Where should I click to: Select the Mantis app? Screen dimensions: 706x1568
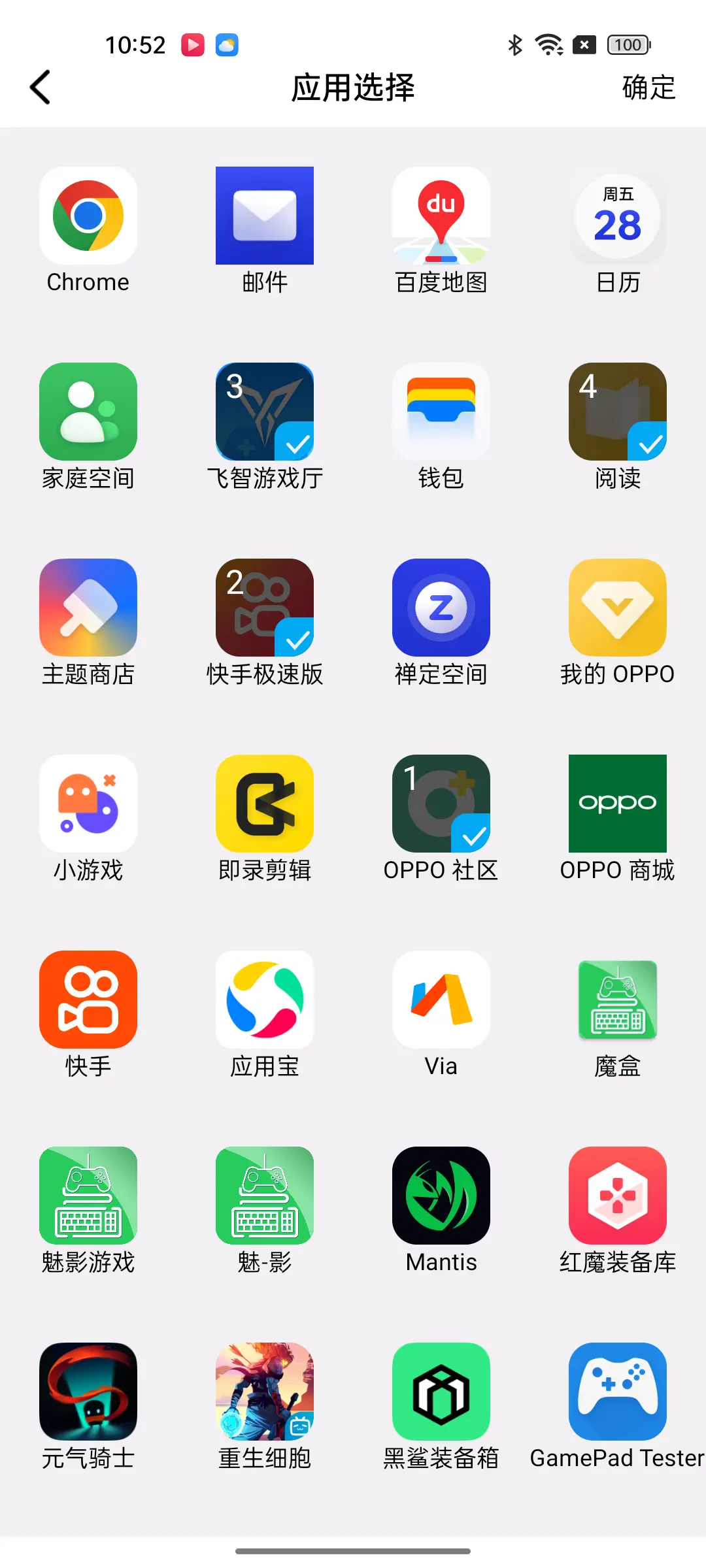[x=441, y=1196]
